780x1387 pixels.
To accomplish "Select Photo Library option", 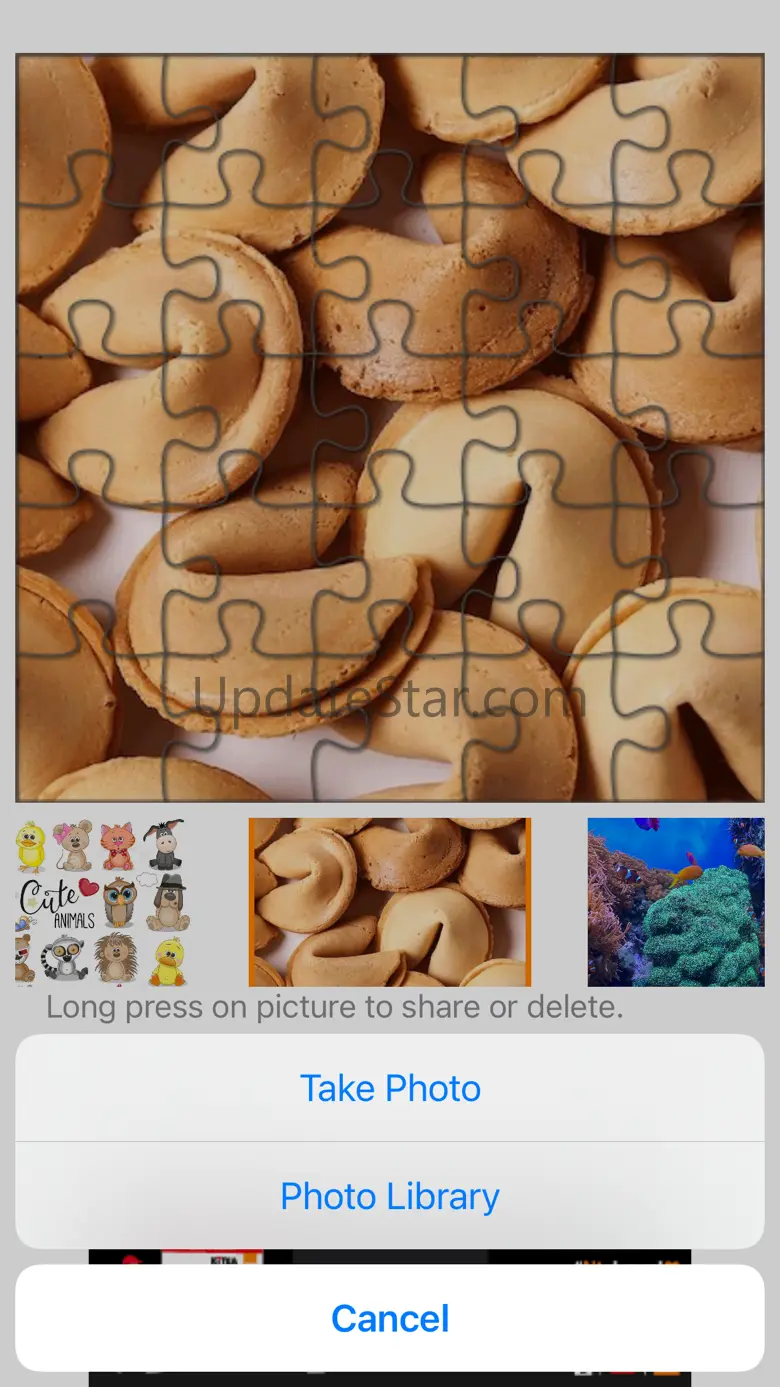I will (390, 1196).
